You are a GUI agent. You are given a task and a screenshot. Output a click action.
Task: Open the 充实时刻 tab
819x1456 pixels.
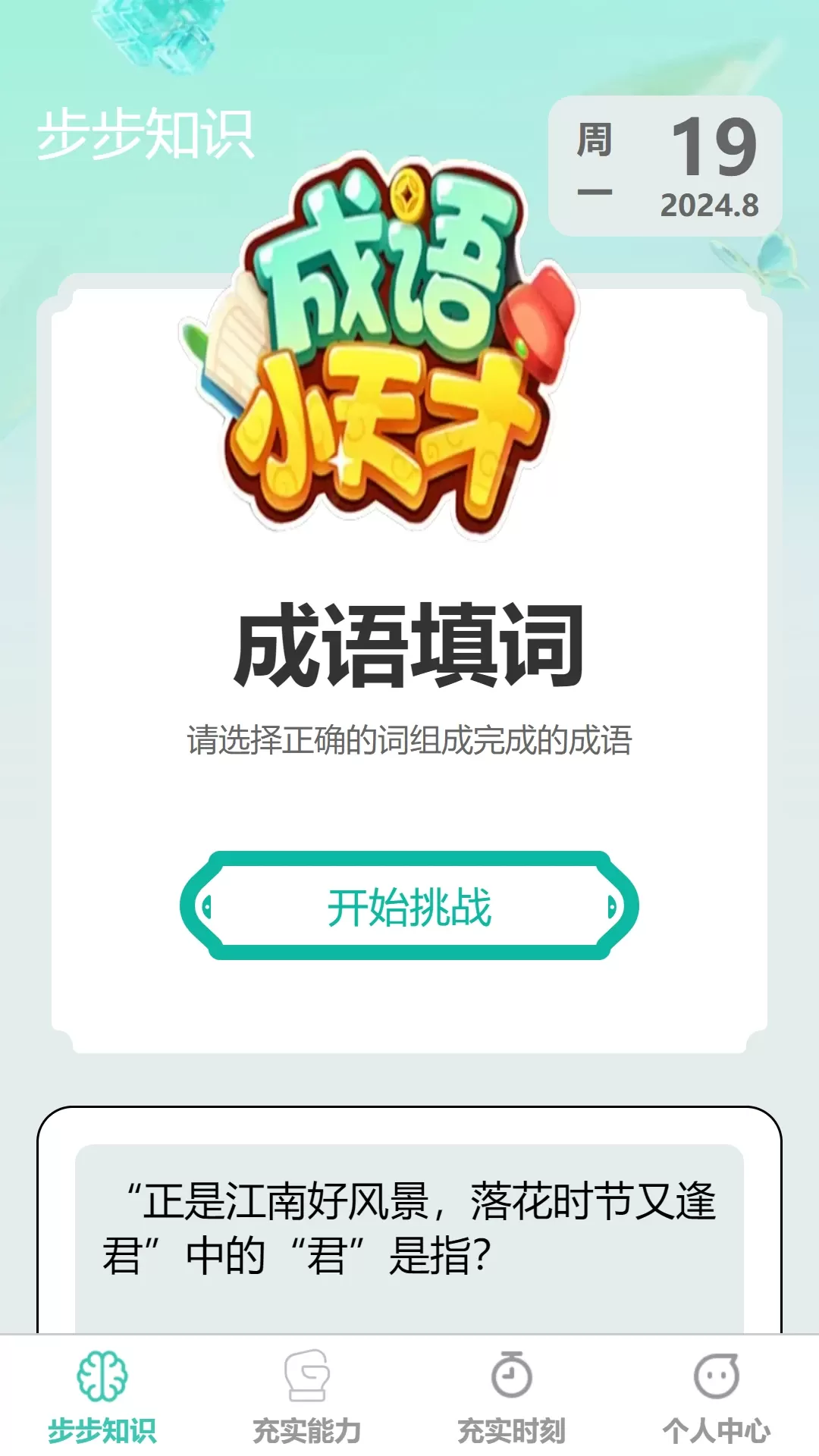tap(512, 1396)
